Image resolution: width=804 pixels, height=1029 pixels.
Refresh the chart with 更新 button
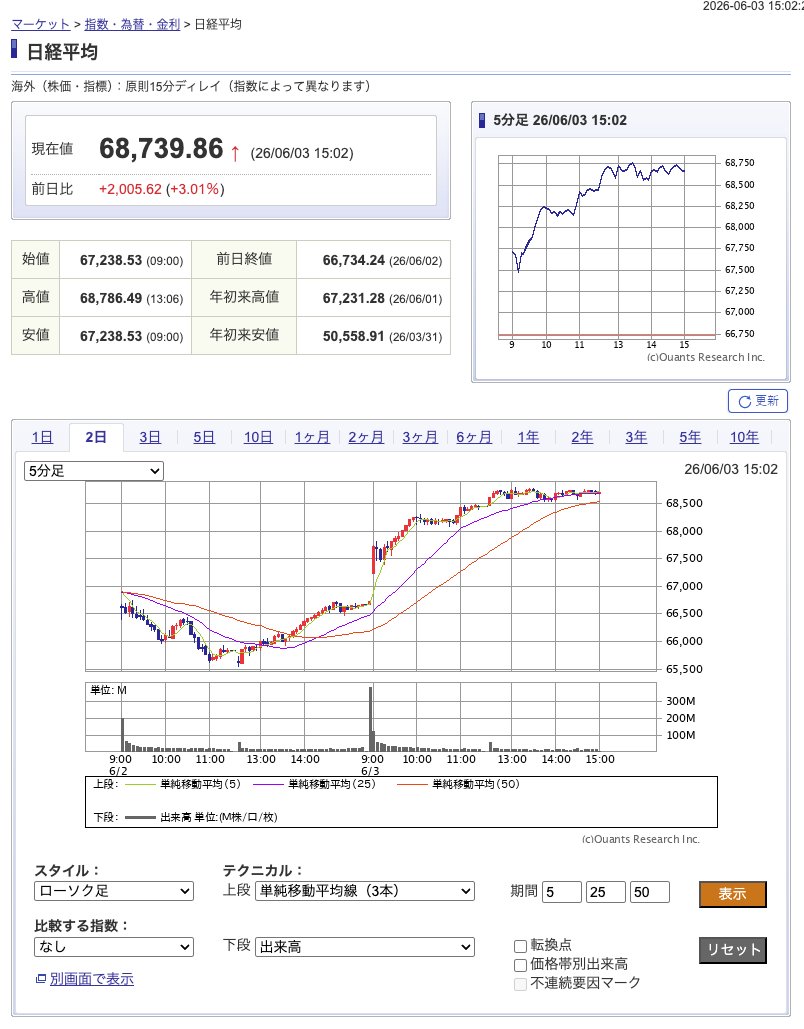pos(757,401)
